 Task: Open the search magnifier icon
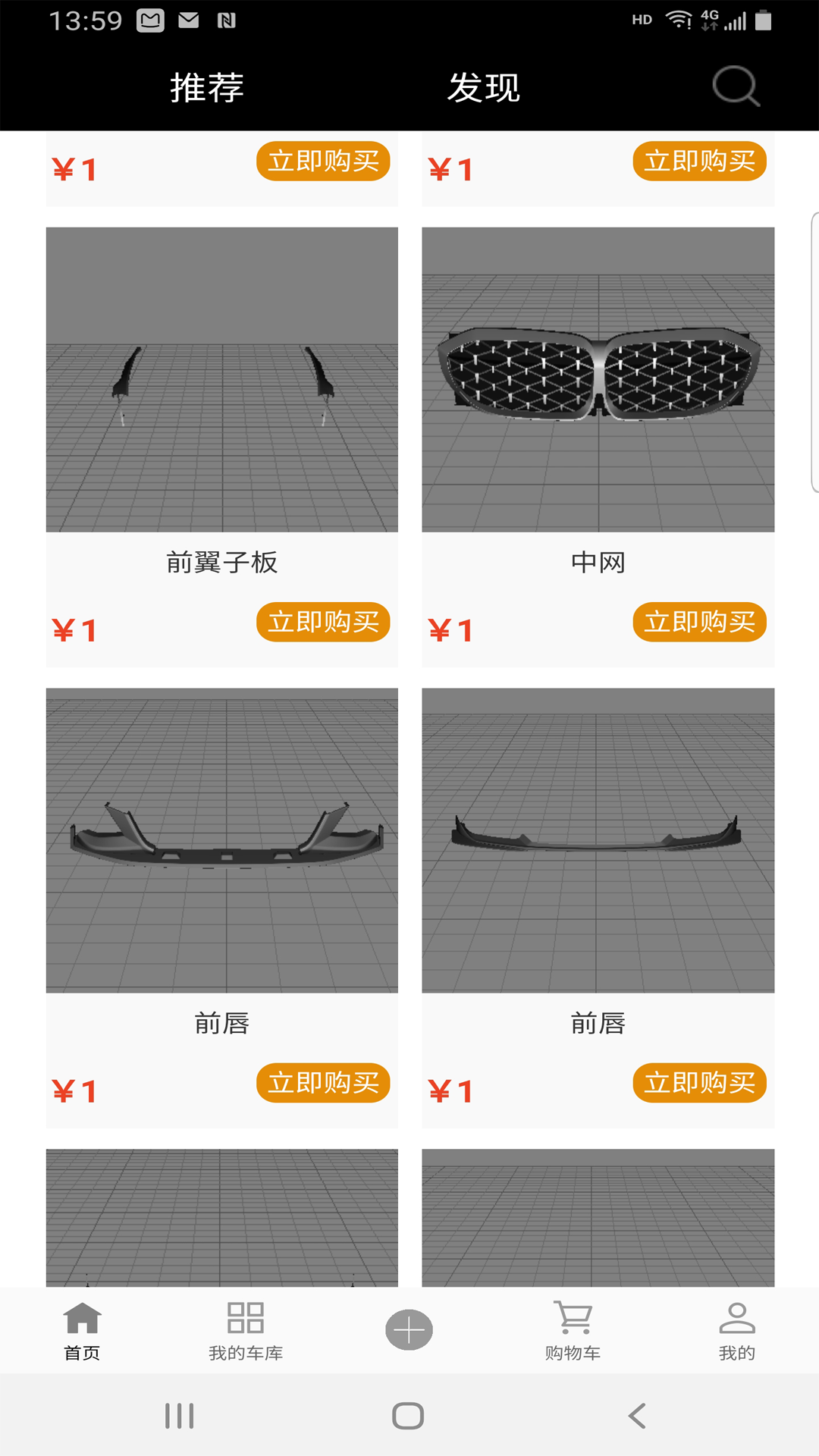coord(736,86)
